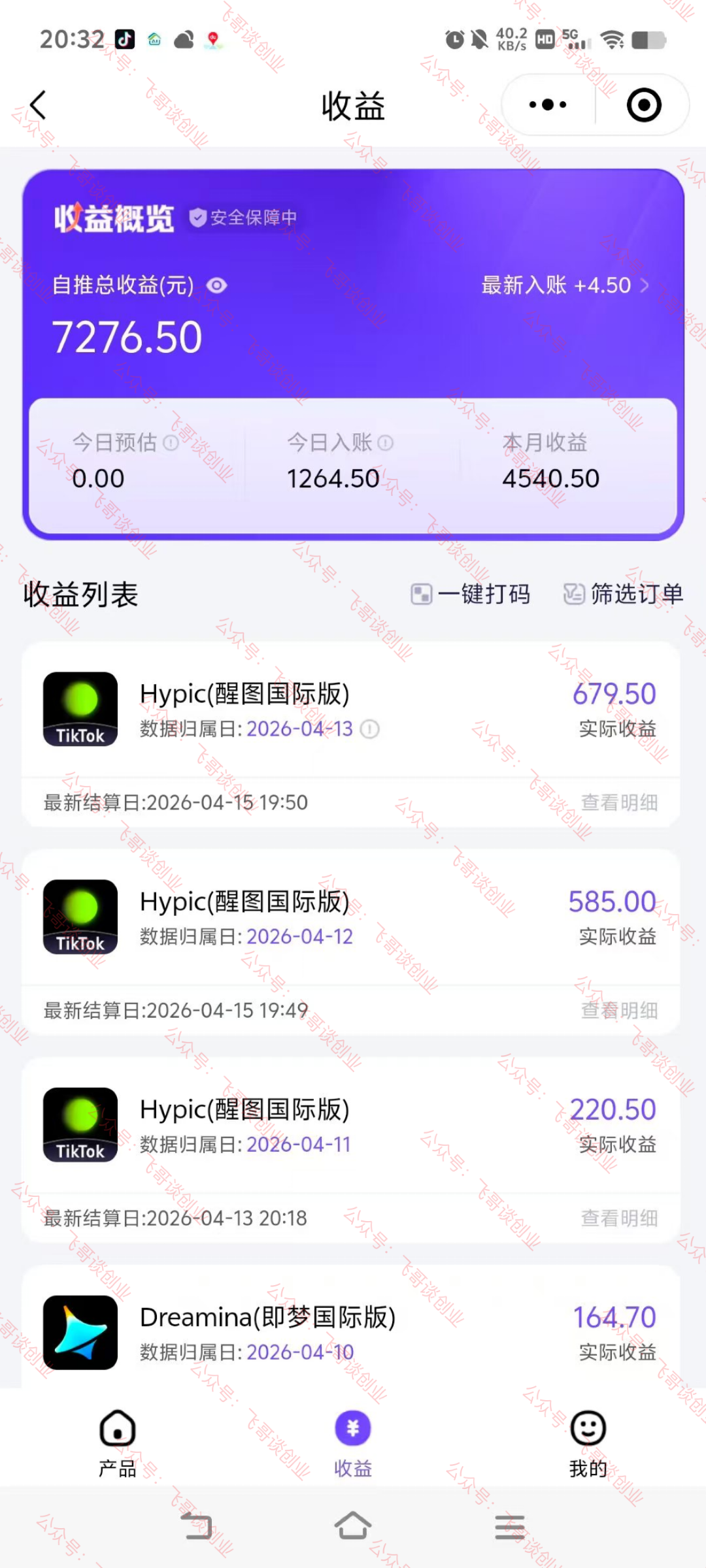Image resolution: width=706 pixels, height=1568 pixels.
Task: Tap the info icon beside 2026-04-13 date
Action: pos(370,729)
